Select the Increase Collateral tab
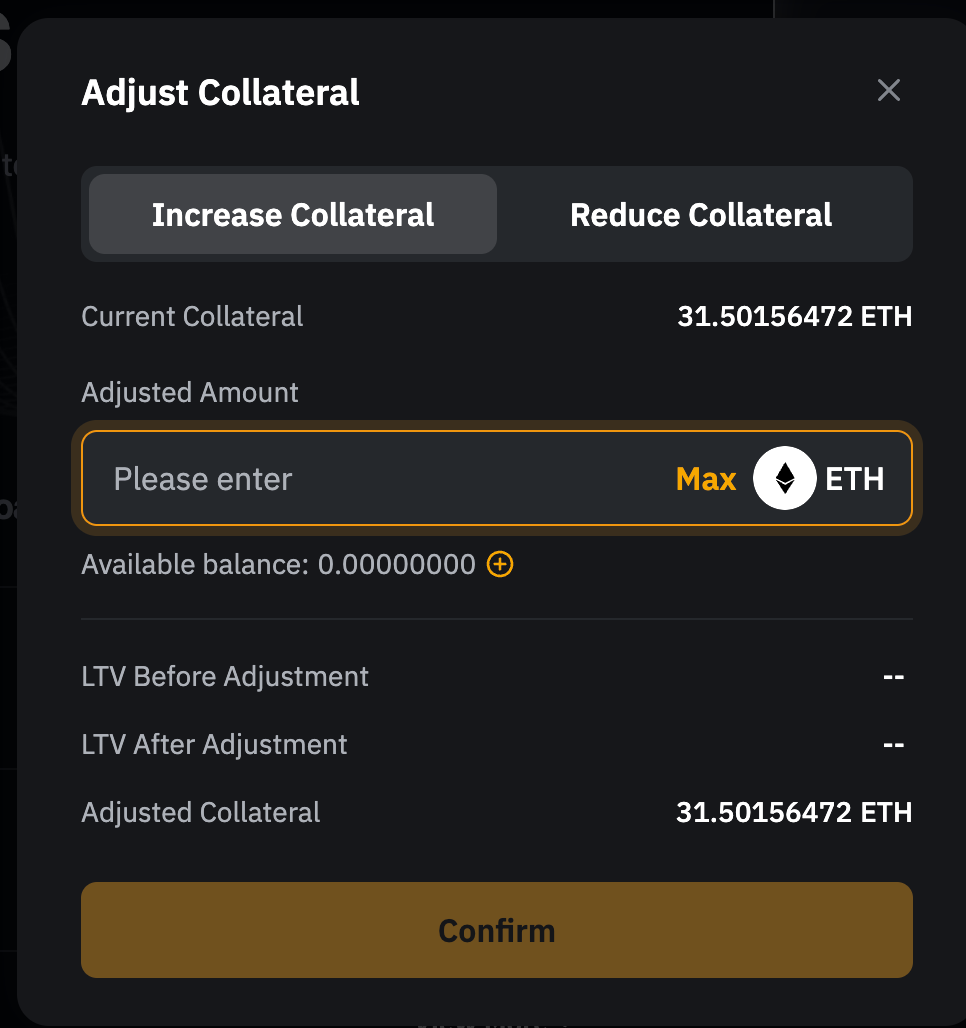 [x=293, y=215]
